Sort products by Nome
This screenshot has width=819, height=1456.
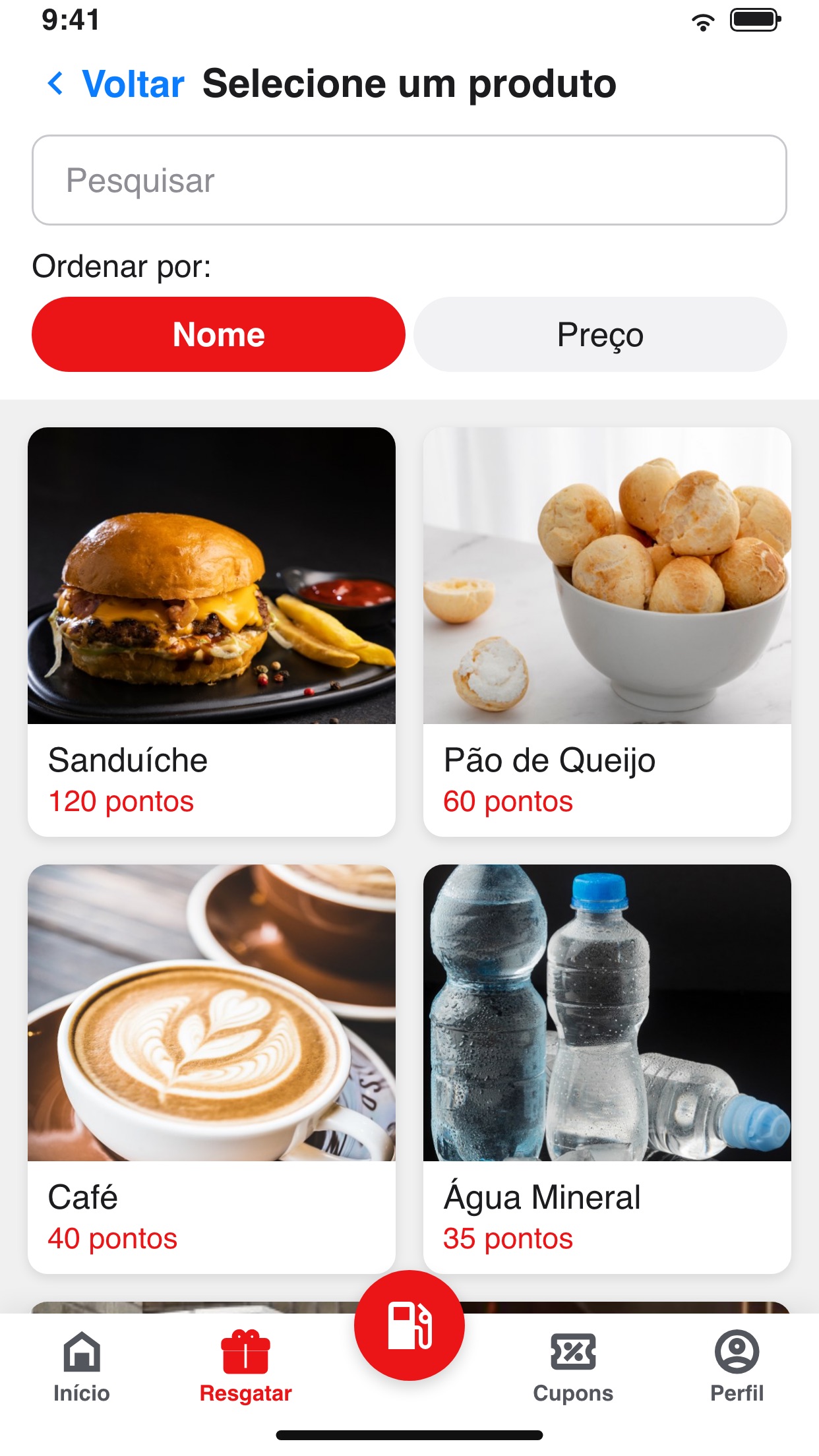pyautogui.click(x=218, y=334)
